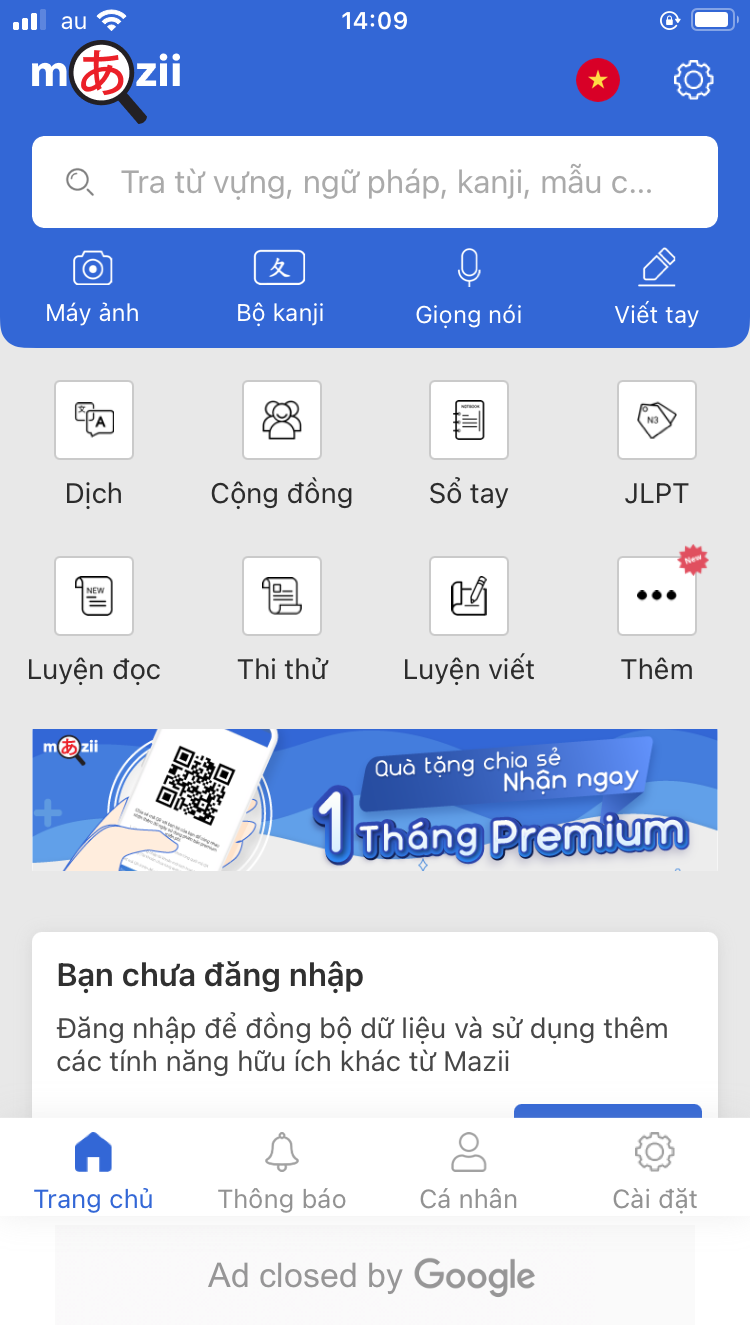The height and width of the screenshot is (1334, 750).
Task: Open the Vietnam flag language selector
Action: coord(598,80)
